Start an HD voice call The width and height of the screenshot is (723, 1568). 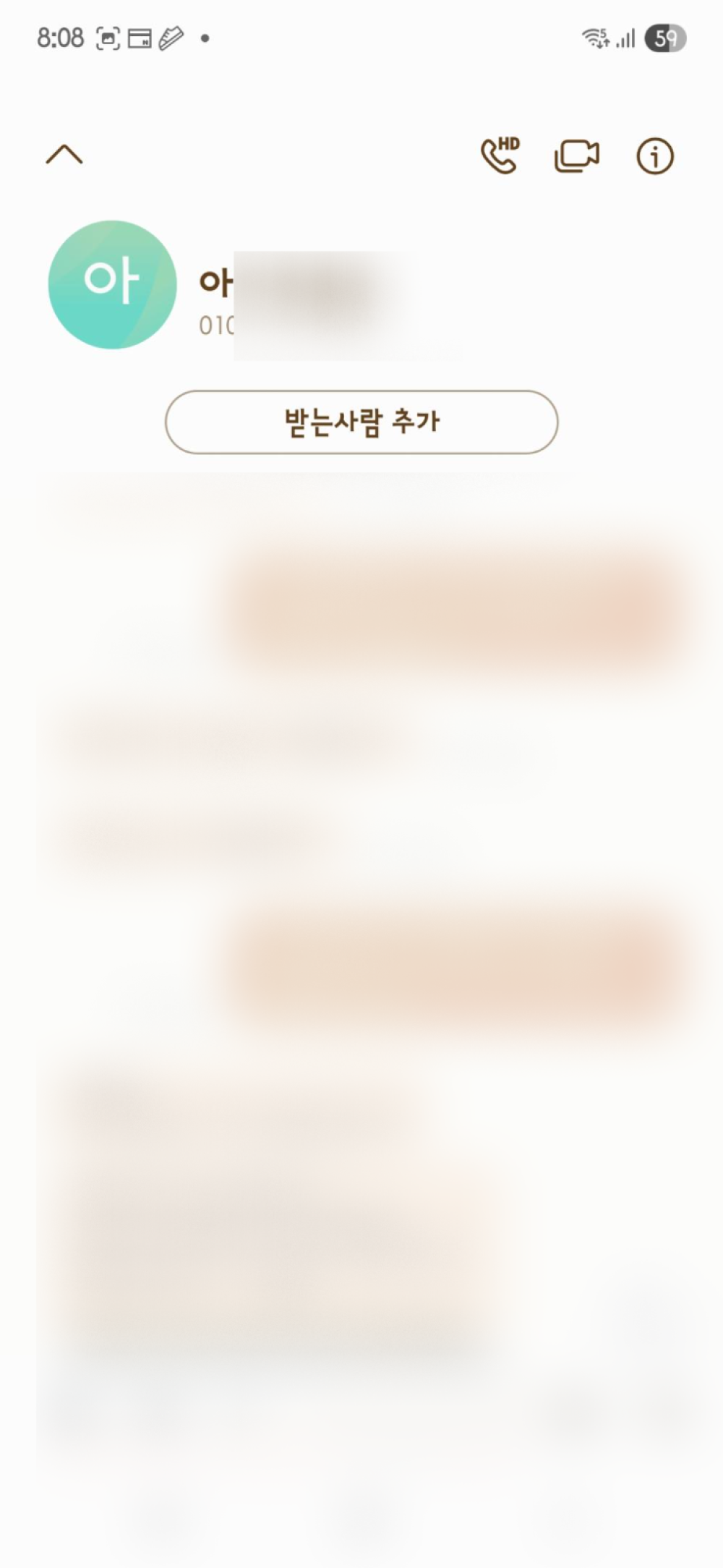[500, 155]
